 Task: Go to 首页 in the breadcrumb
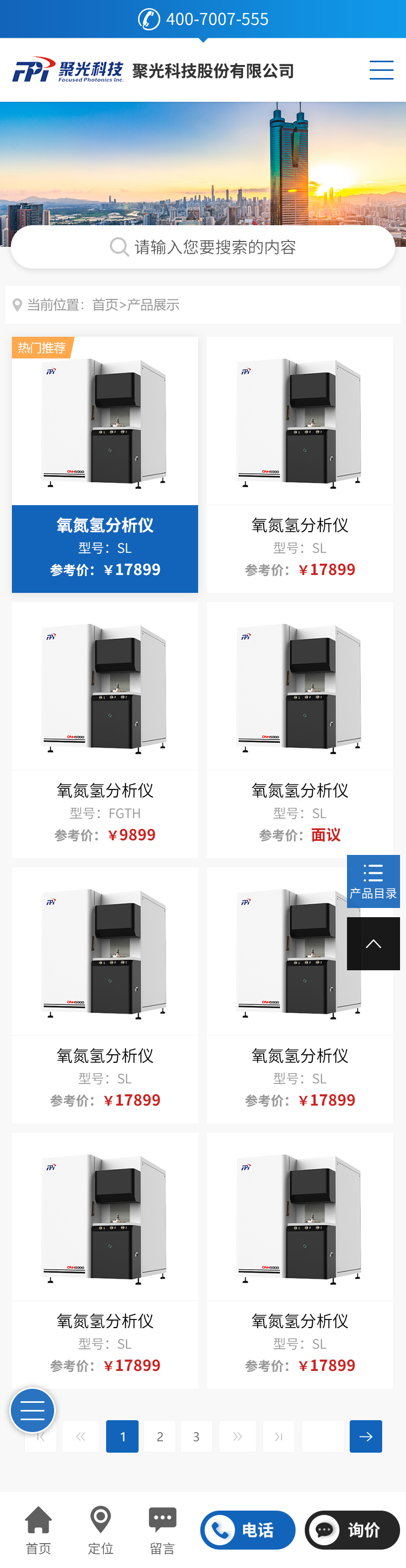coord(104,305)
